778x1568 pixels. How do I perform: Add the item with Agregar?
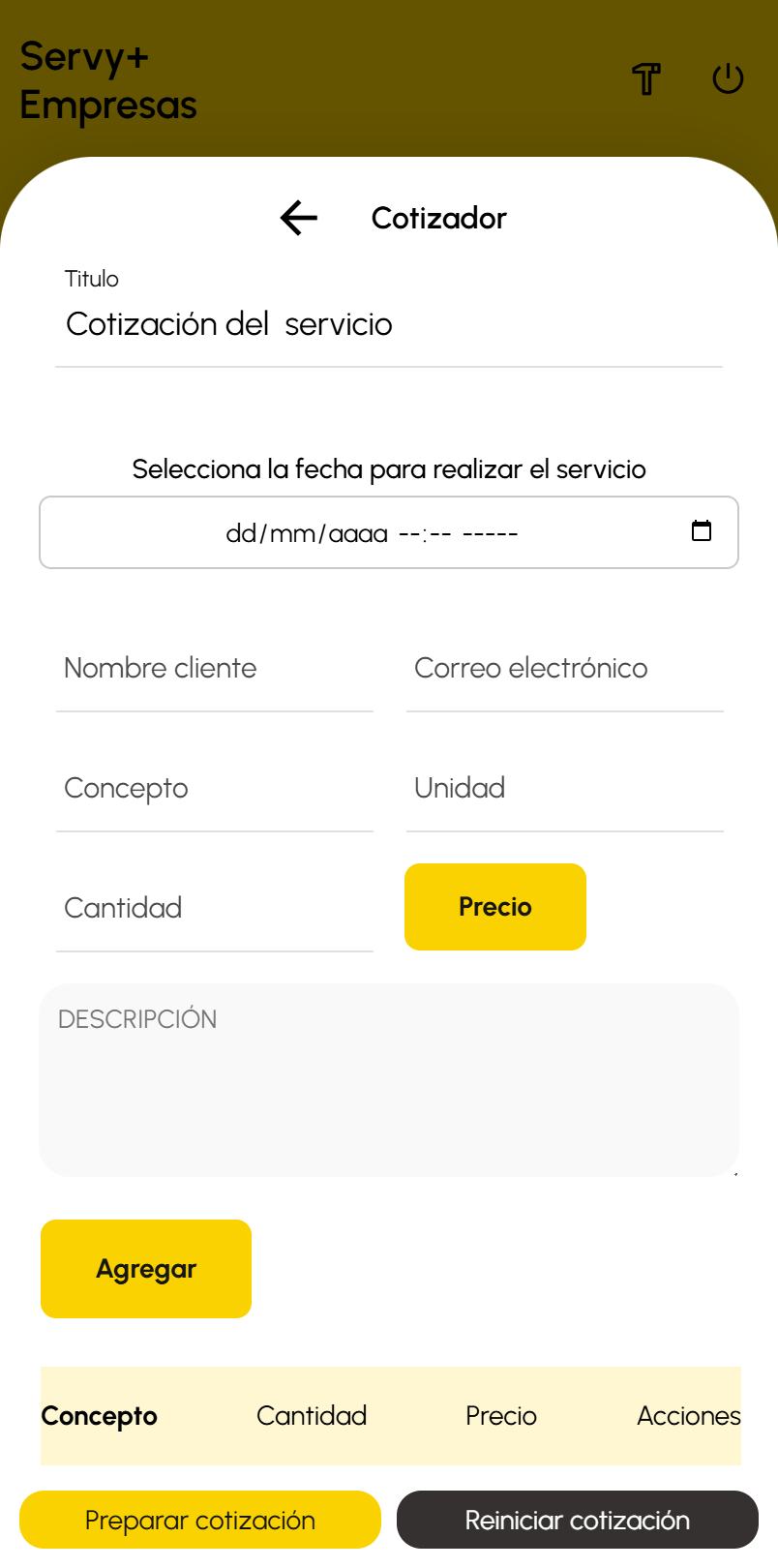(146, 1269)
